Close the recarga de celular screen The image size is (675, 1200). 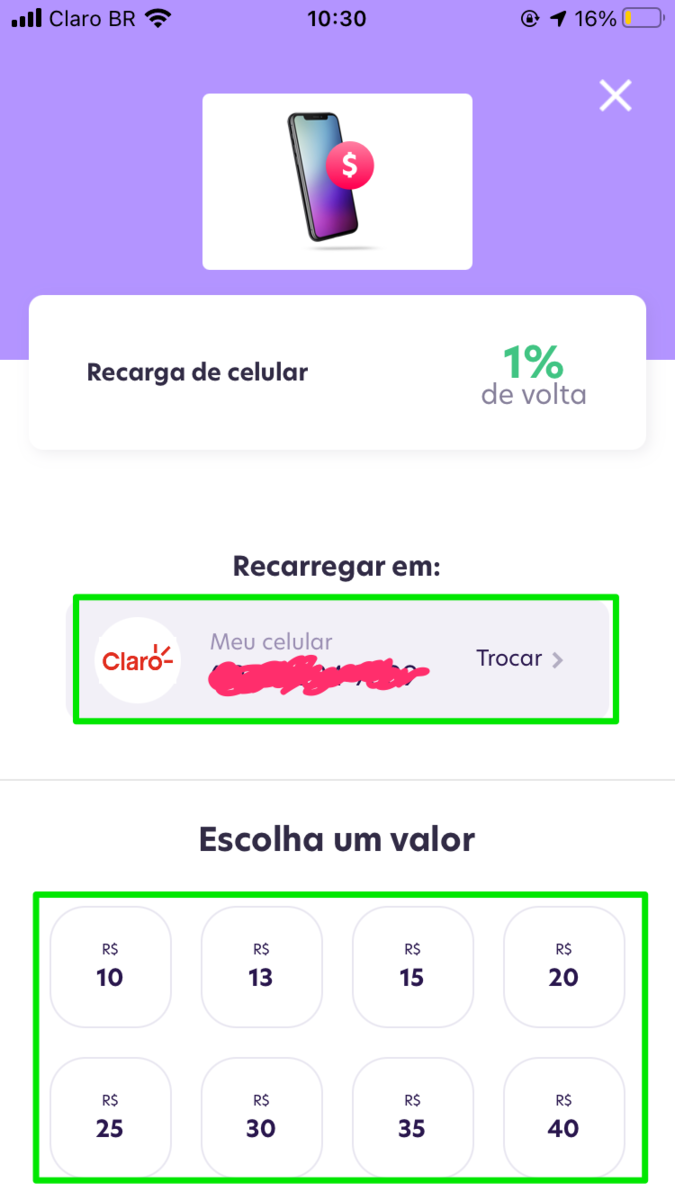click(615, 96)
